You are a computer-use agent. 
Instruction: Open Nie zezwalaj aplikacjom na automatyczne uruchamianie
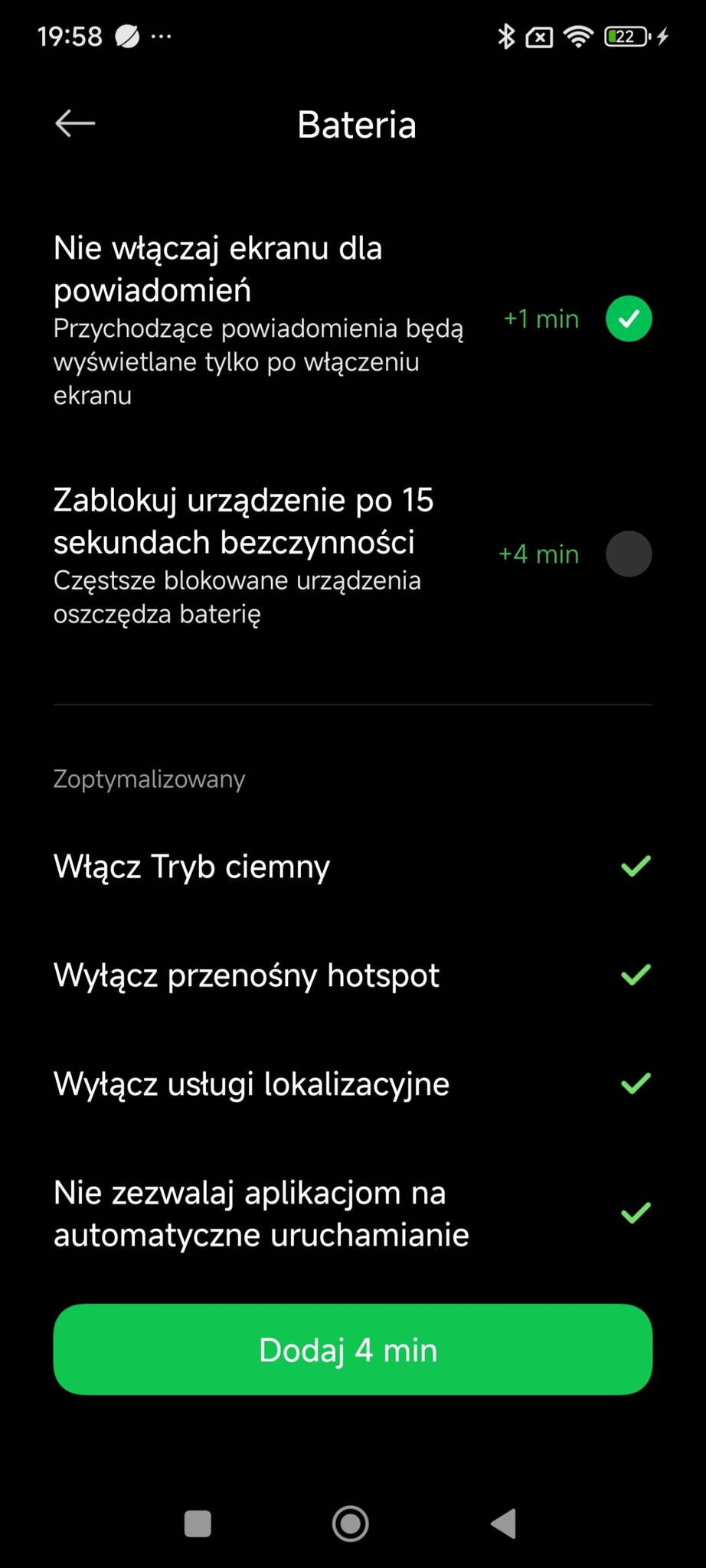point(352,1214)
